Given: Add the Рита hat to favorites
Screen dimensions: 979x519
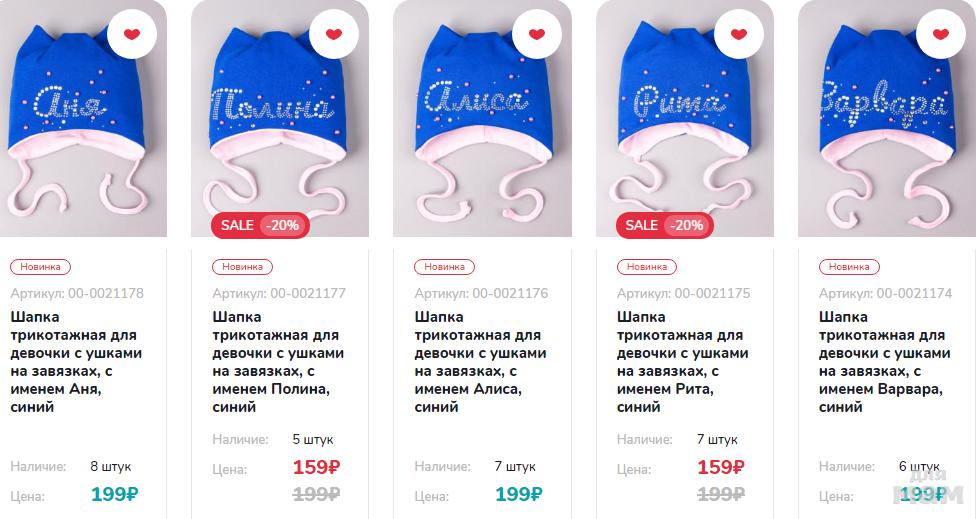Looking at the screenshot, I should point(739,35).
